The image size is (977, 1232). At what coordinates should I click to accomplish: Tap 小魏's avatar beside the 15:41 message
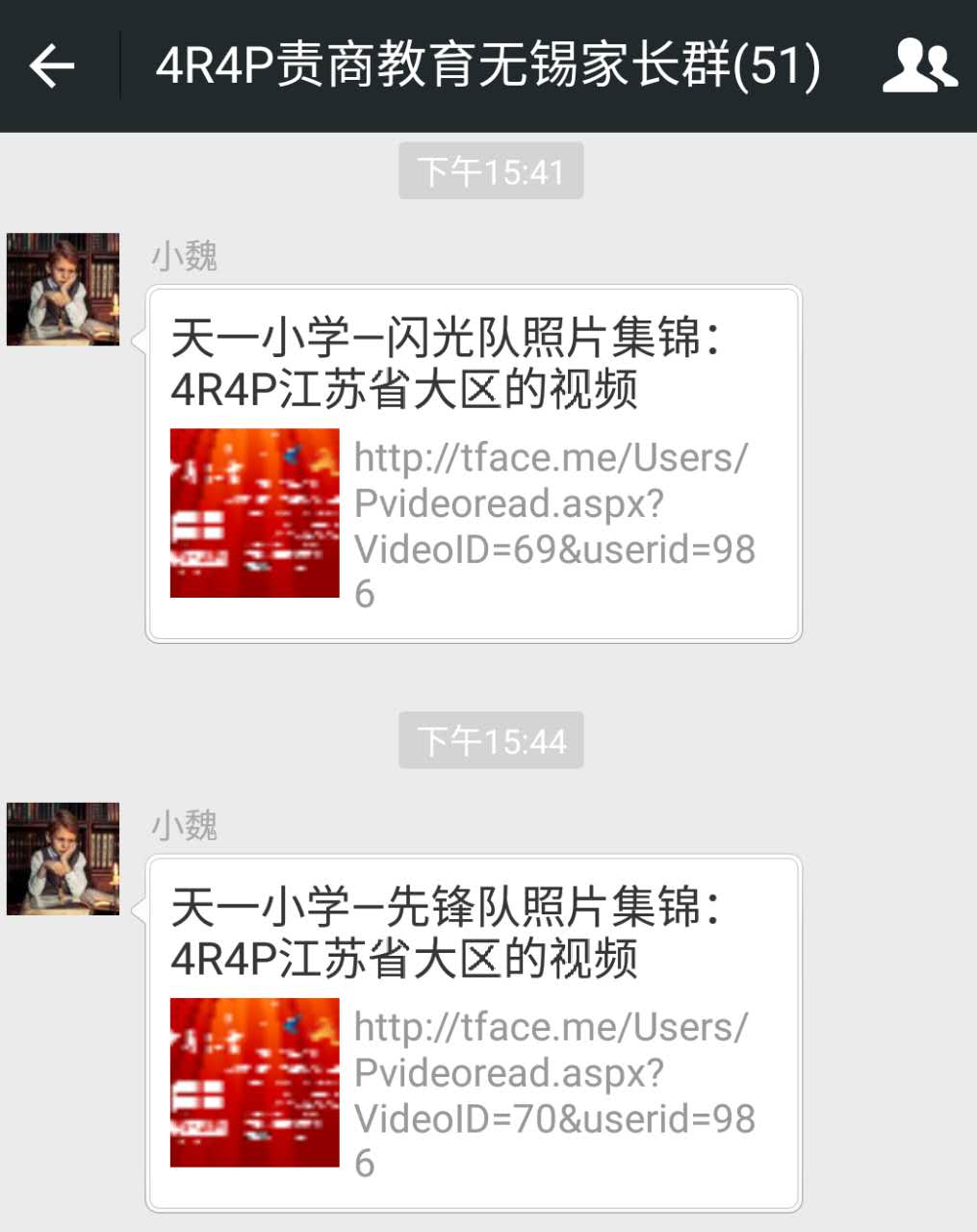(x=64, y=289)
